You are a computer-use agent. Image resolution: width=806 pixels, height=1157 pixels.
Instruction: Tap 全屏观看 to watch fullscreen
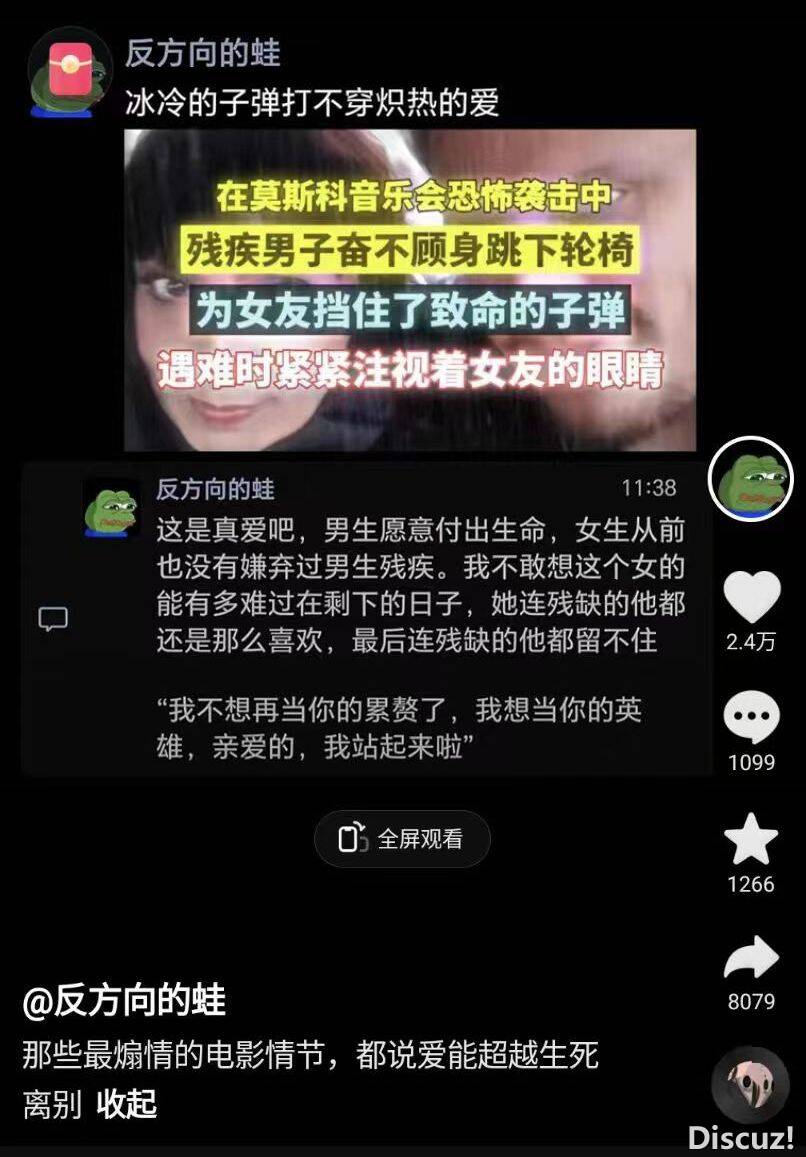[402, 839]
